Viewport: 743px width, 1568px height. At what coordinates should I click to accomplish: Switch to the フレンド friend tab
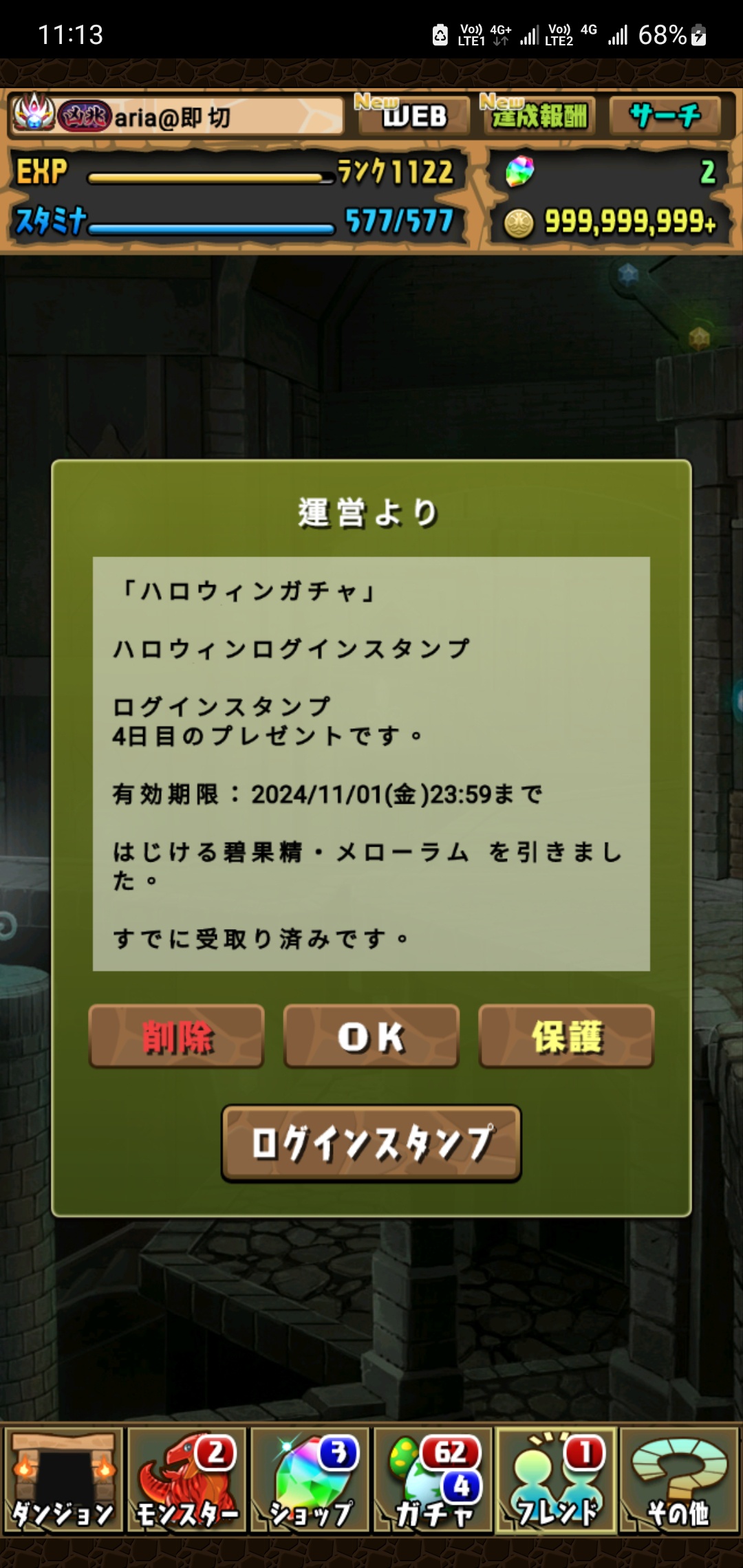coord(556,1480)
